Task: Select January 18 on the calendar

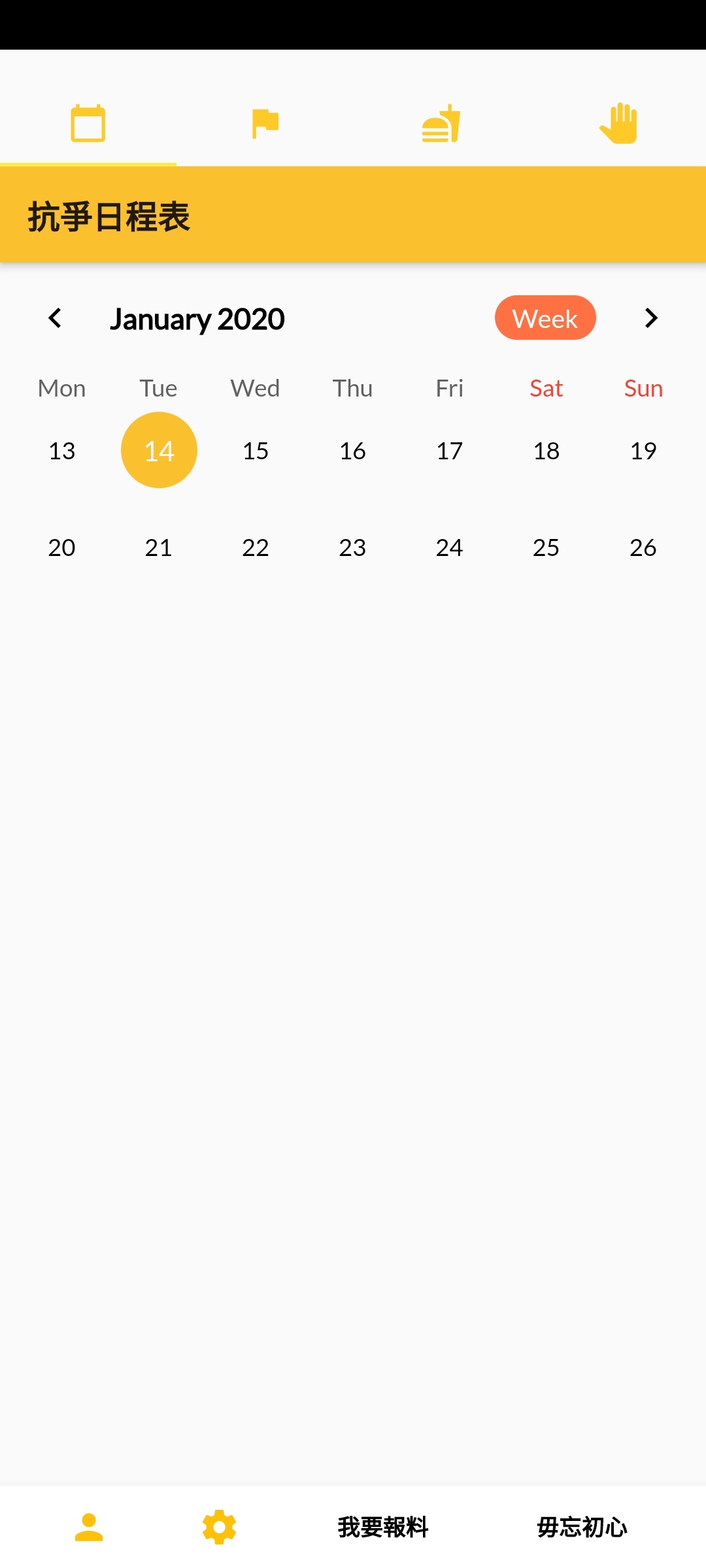Action: click(x=546, y=451)
